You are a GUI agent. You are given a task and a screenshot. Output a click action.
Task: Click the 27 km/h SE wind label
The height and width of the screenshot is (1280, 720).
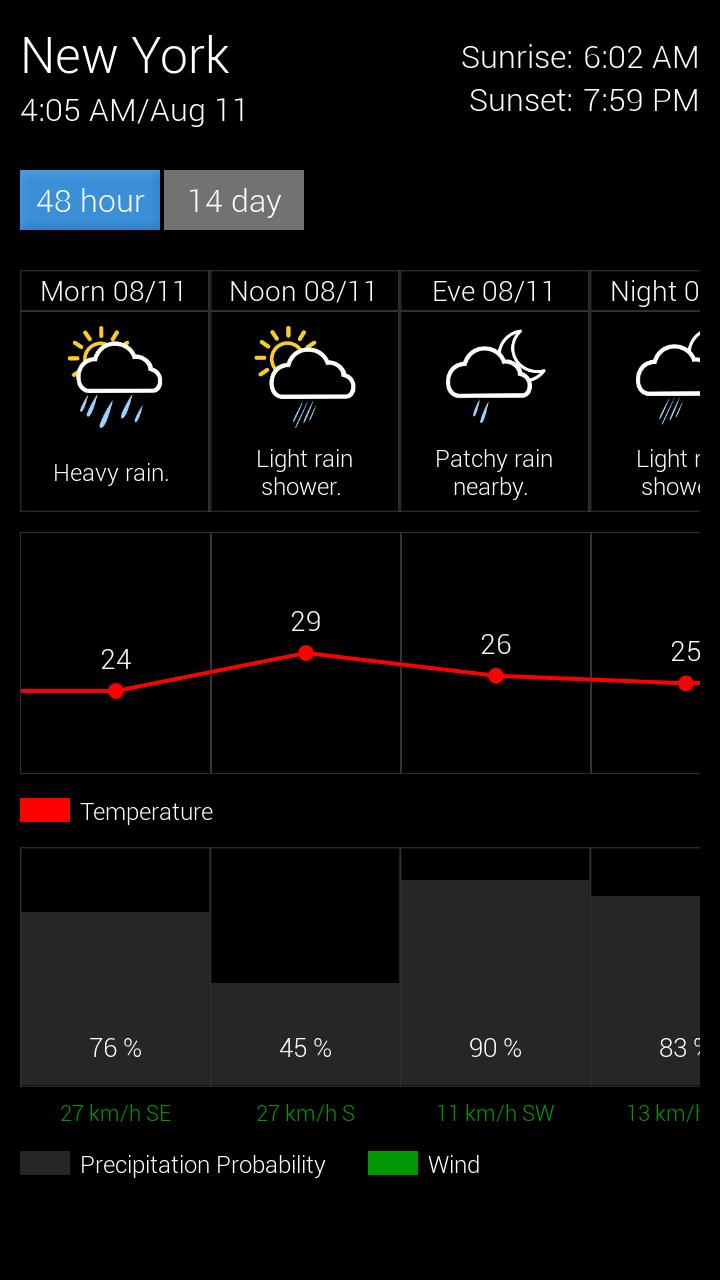[114, 1112]
